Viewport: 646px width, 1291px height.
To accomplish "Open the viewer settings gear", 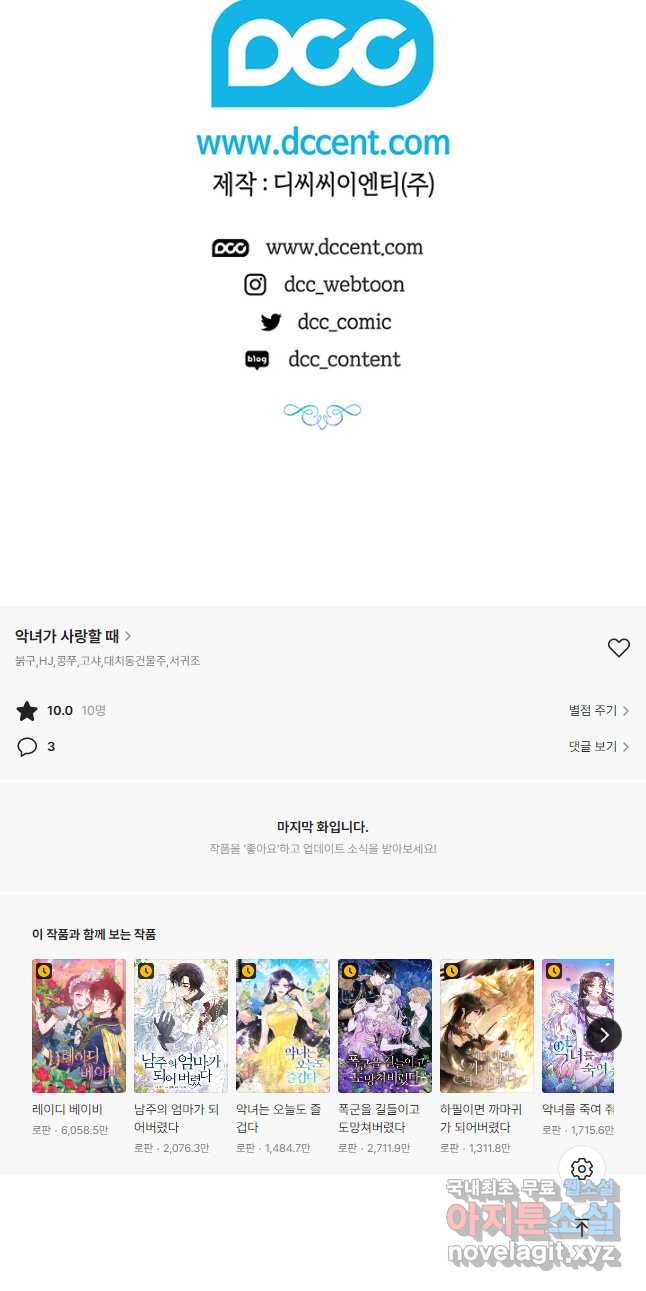I will click(582, 1169).
